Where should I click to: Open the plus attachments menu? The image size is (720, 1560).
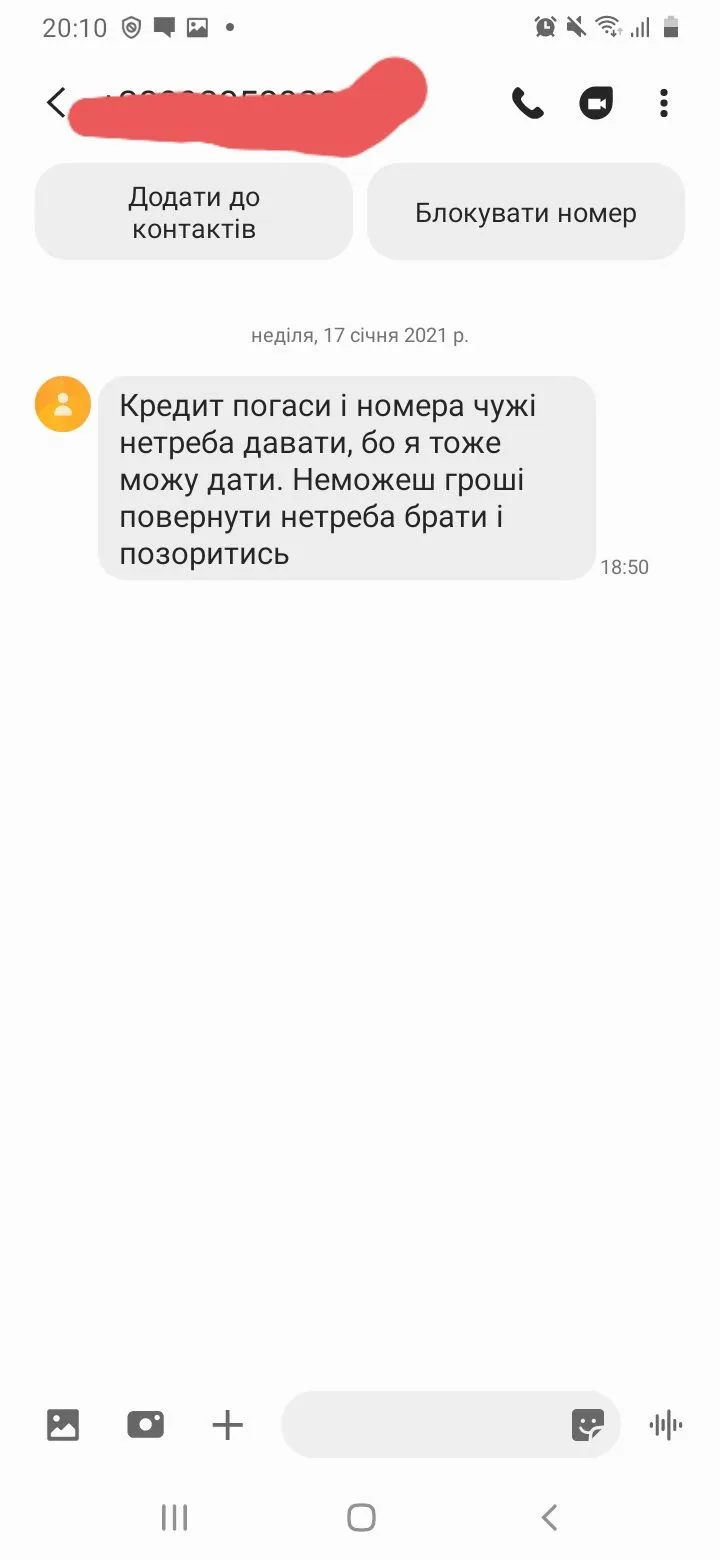click(228, 1424)
